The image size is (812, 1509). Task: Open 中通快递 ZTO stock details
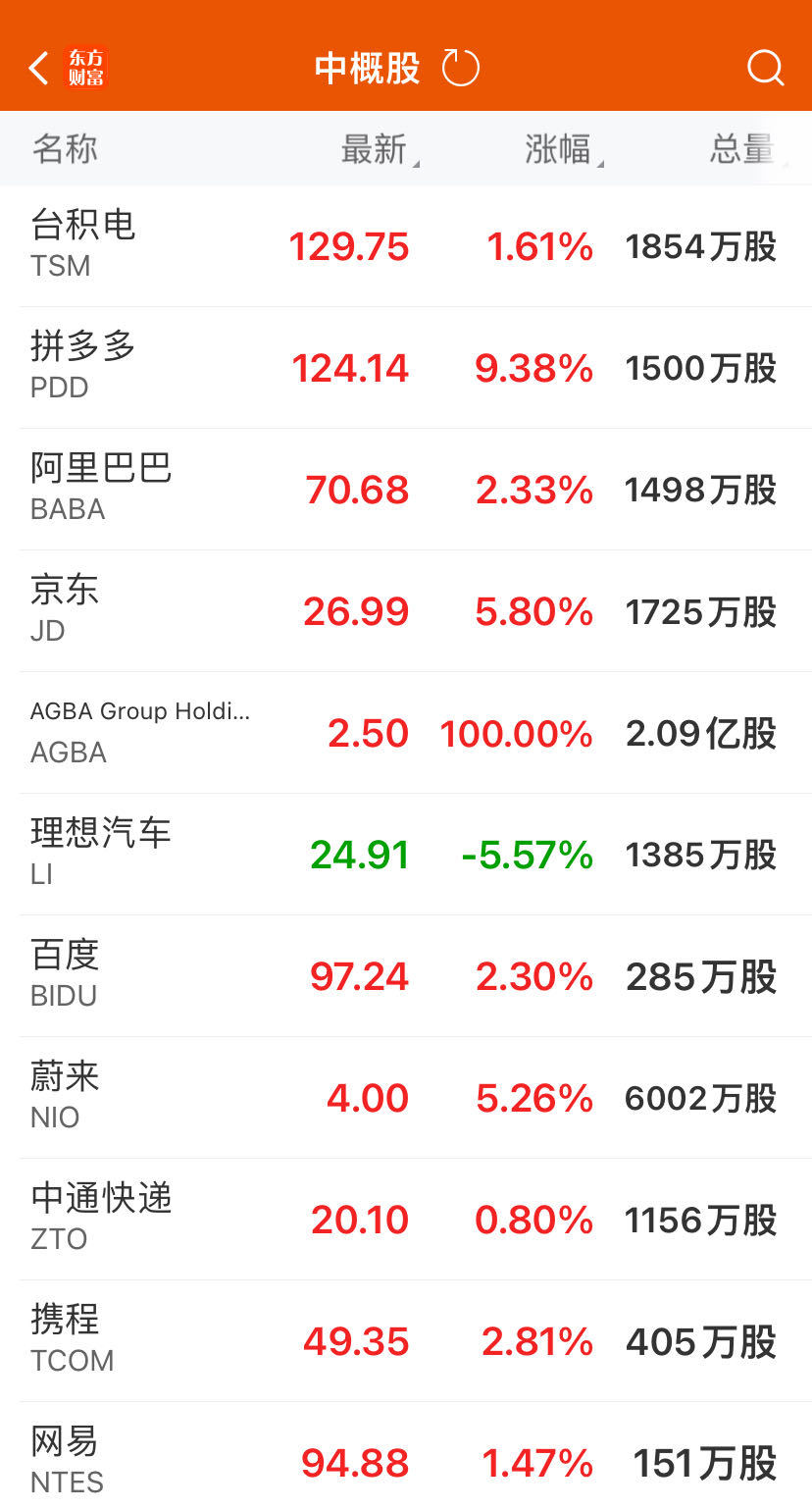coord(406,1219)
